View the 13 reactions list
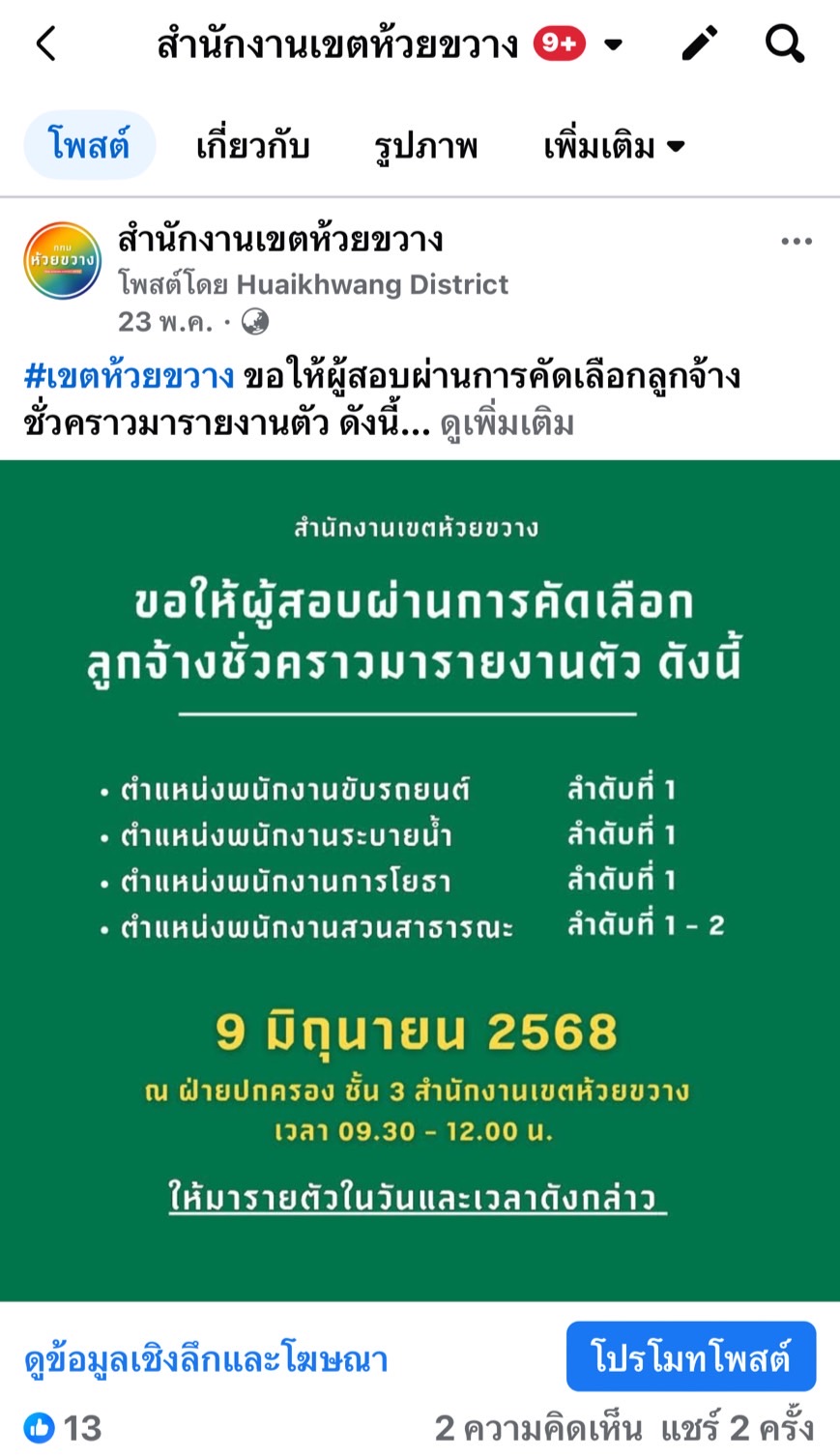 click(x=64, y=1428)
